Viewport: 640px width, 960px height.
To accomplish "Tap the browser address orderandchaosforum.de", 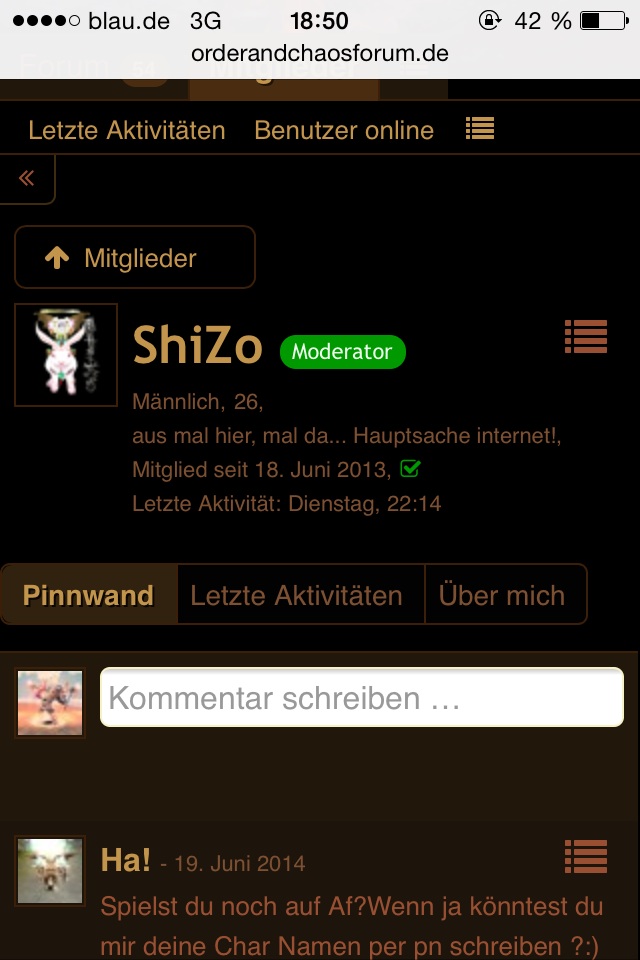I will click(320, 53).
